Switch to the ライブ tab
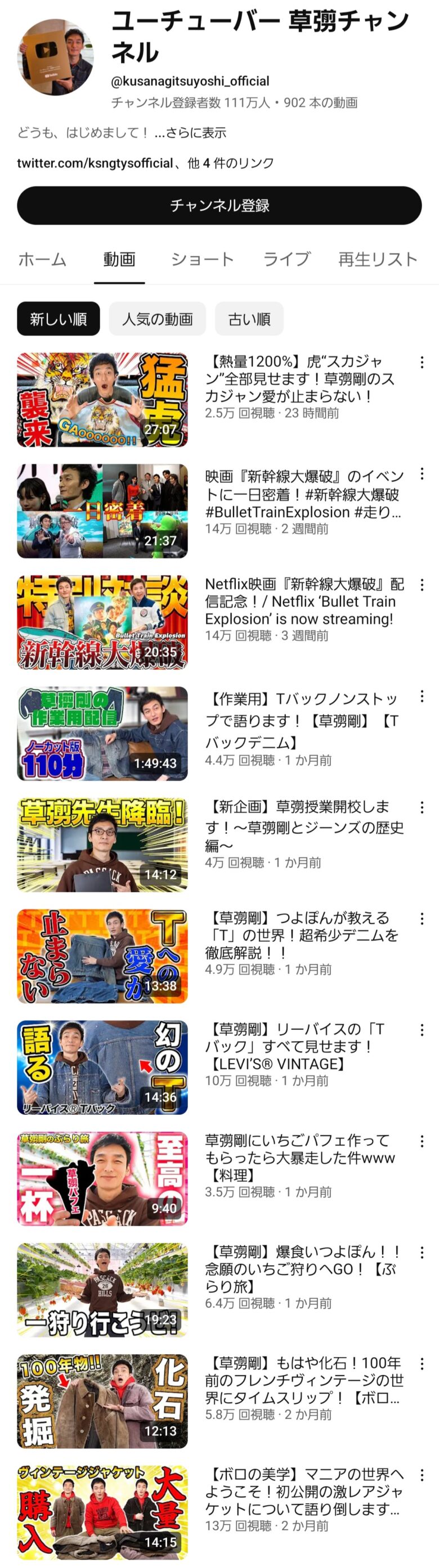Screen dimensions: 439x1568 coord(286,259)
